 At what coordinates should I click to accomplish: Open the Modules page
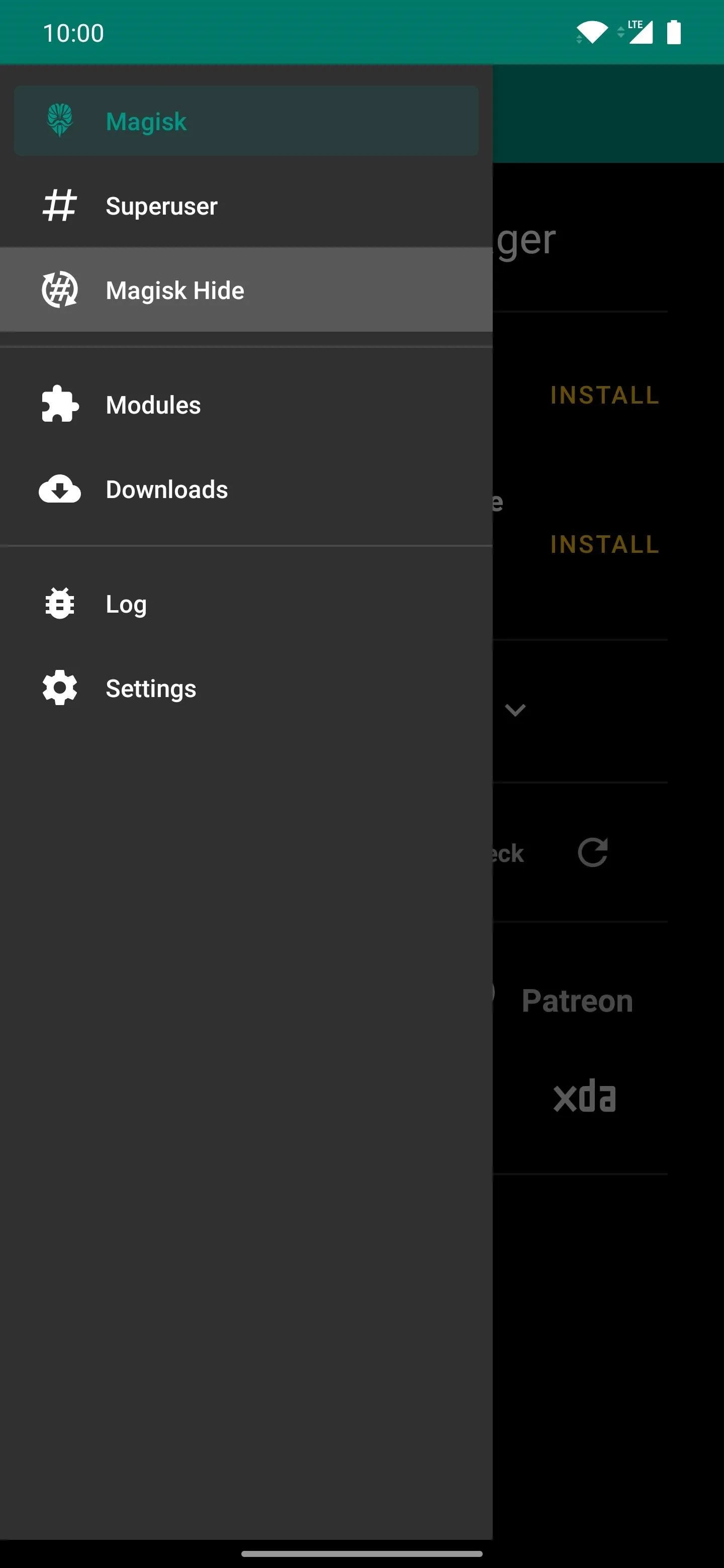pyautogui.click(x=246, y=405)
